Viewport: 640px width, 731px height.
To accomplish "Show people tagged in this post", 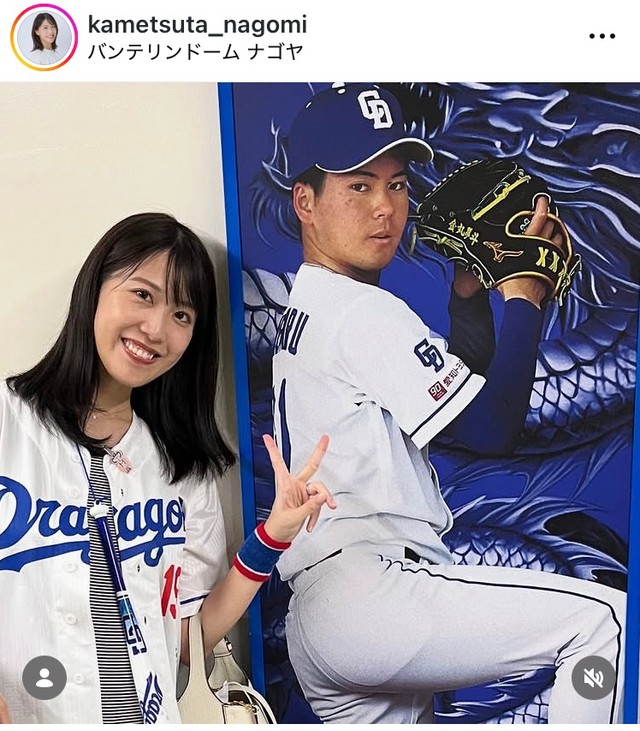I will tap(44, 677).
